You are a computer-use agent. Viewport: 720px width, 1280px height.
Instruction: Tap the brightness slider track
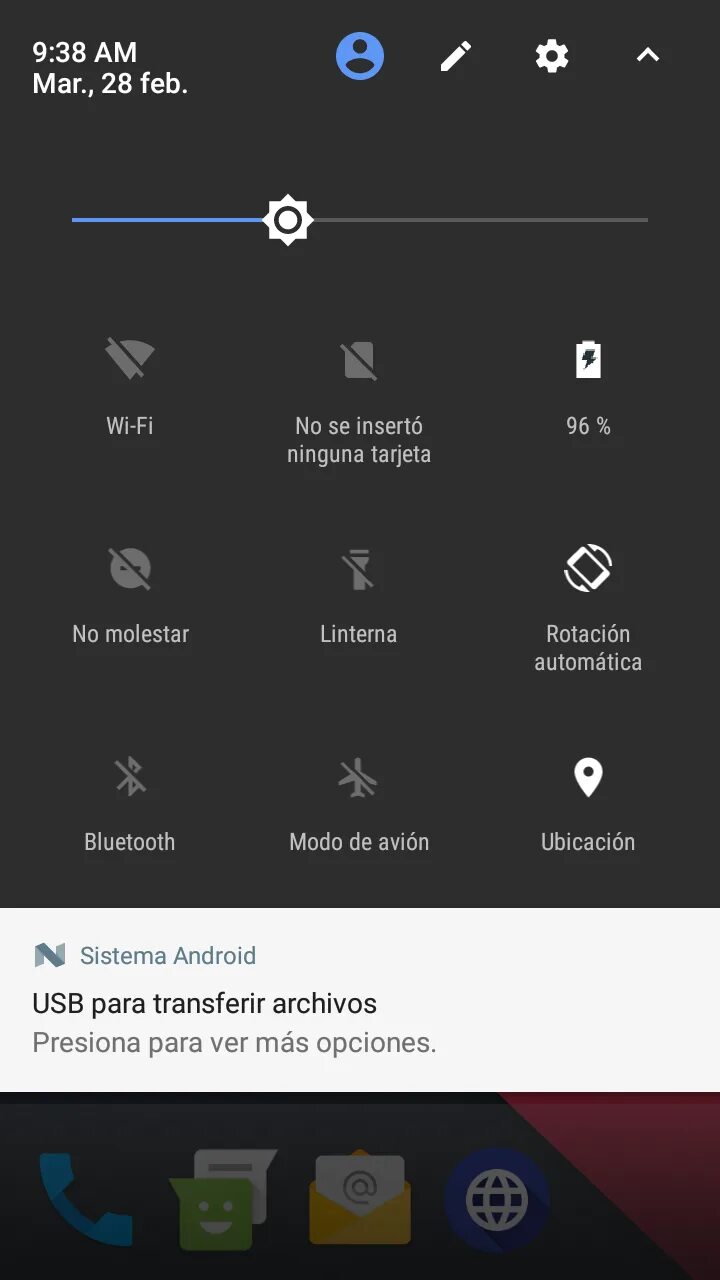[360, 220]
